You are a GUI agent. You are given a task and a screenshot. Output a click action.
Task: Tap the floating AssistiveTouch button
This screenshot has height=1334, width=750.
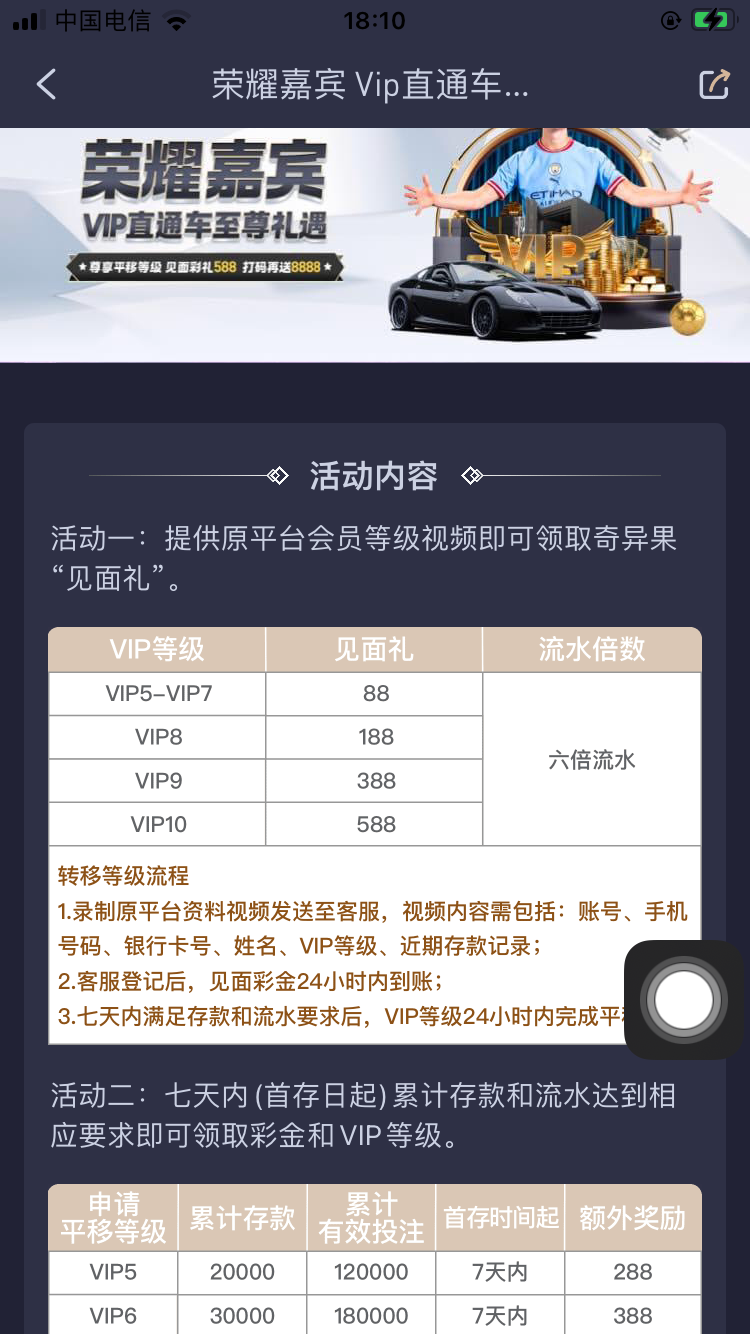point(685,999)
